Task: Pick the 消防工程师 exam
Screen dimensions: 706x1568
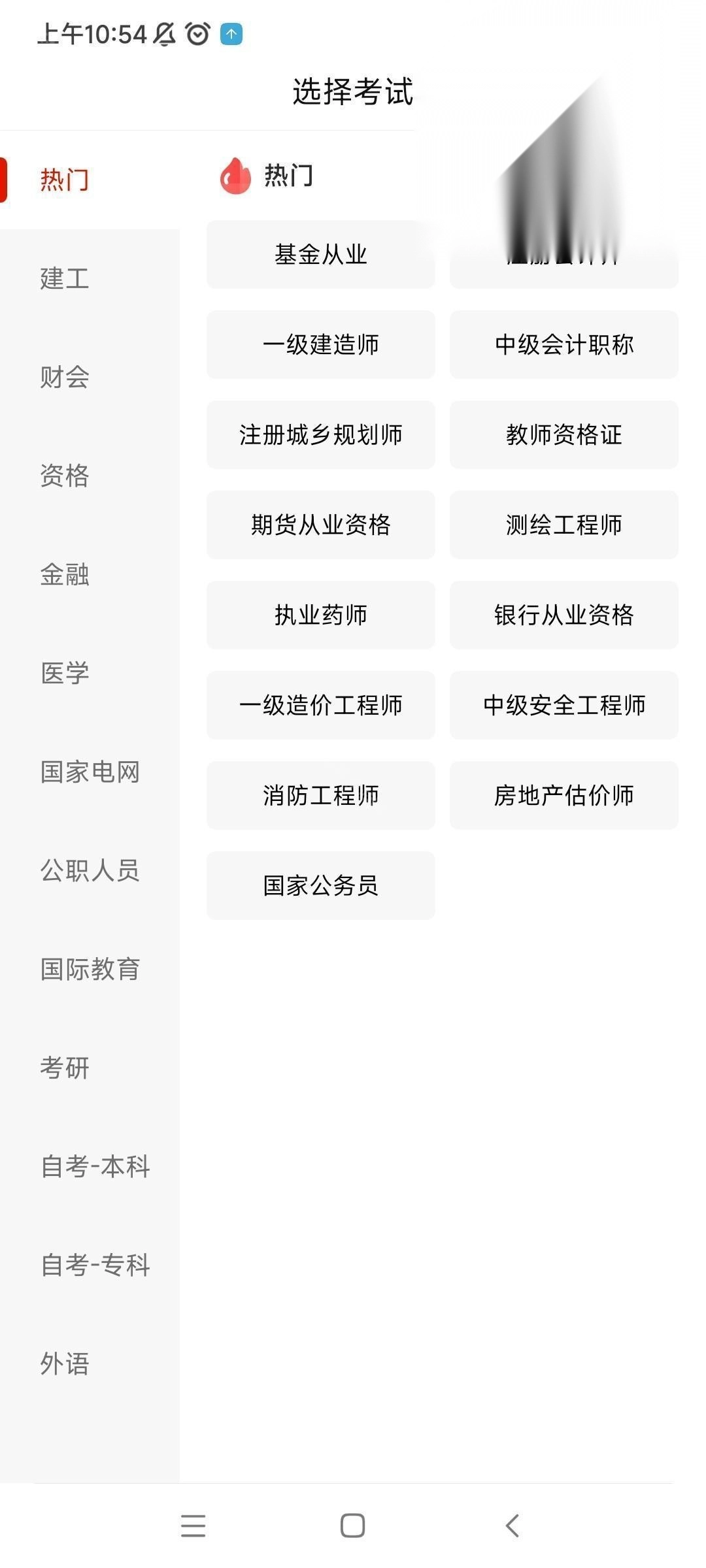Action: [x=320, y=795]
